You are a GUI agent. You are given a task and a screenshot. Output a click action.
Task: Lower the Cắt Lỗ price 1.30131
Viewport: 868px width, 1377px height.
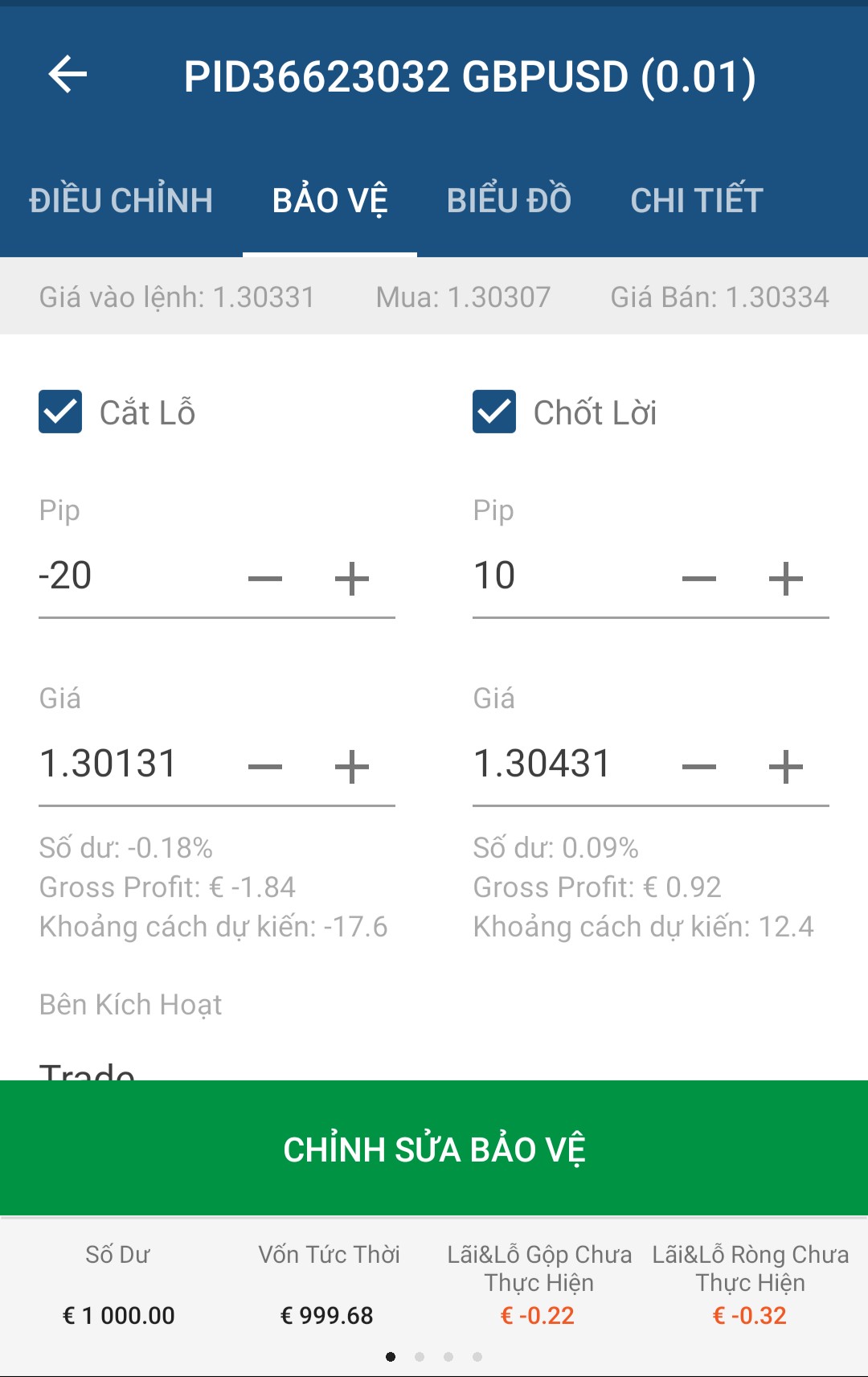click(265, 767)
